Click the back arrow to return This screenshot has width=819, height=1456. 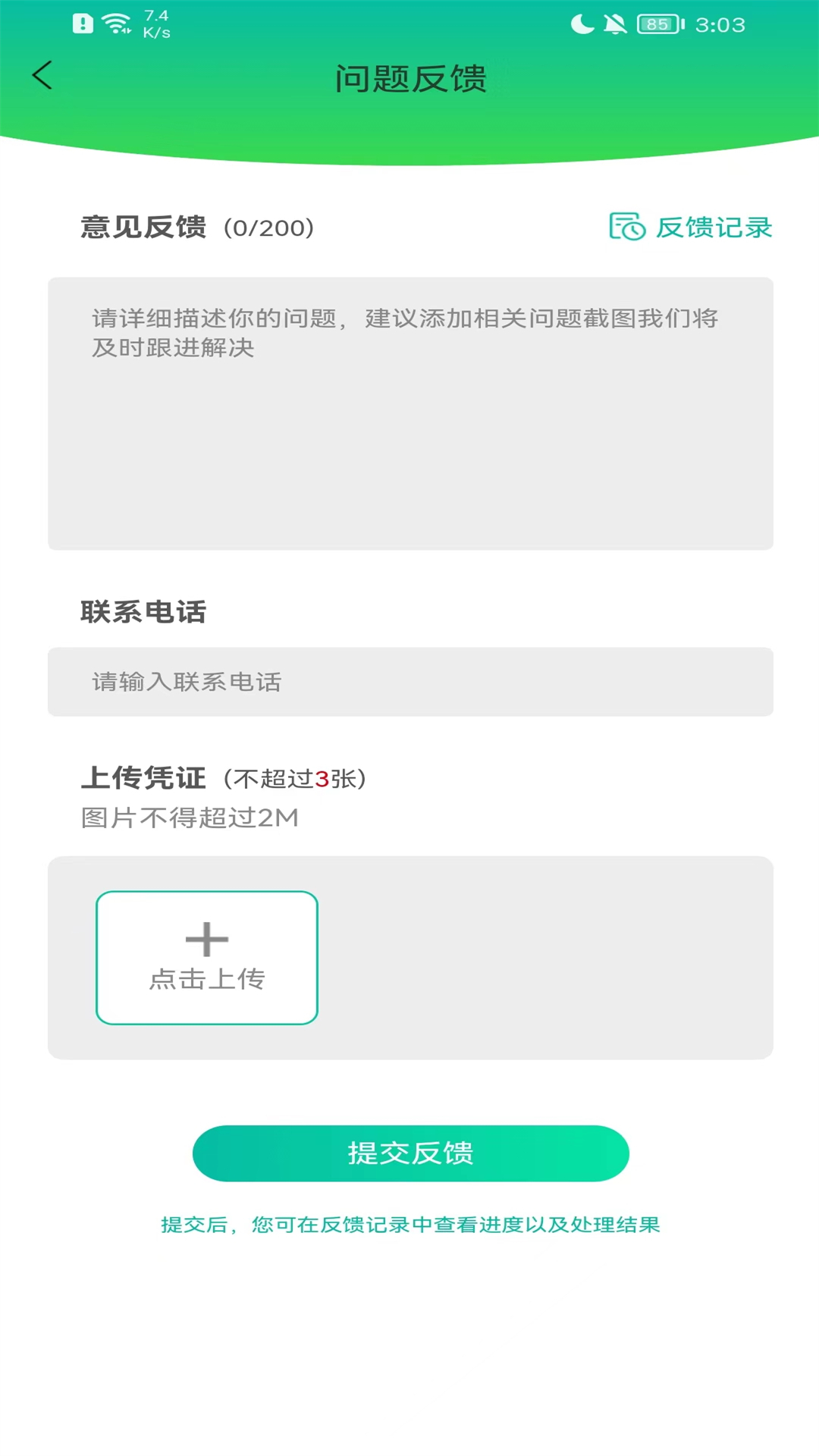(x=42, y=76)
